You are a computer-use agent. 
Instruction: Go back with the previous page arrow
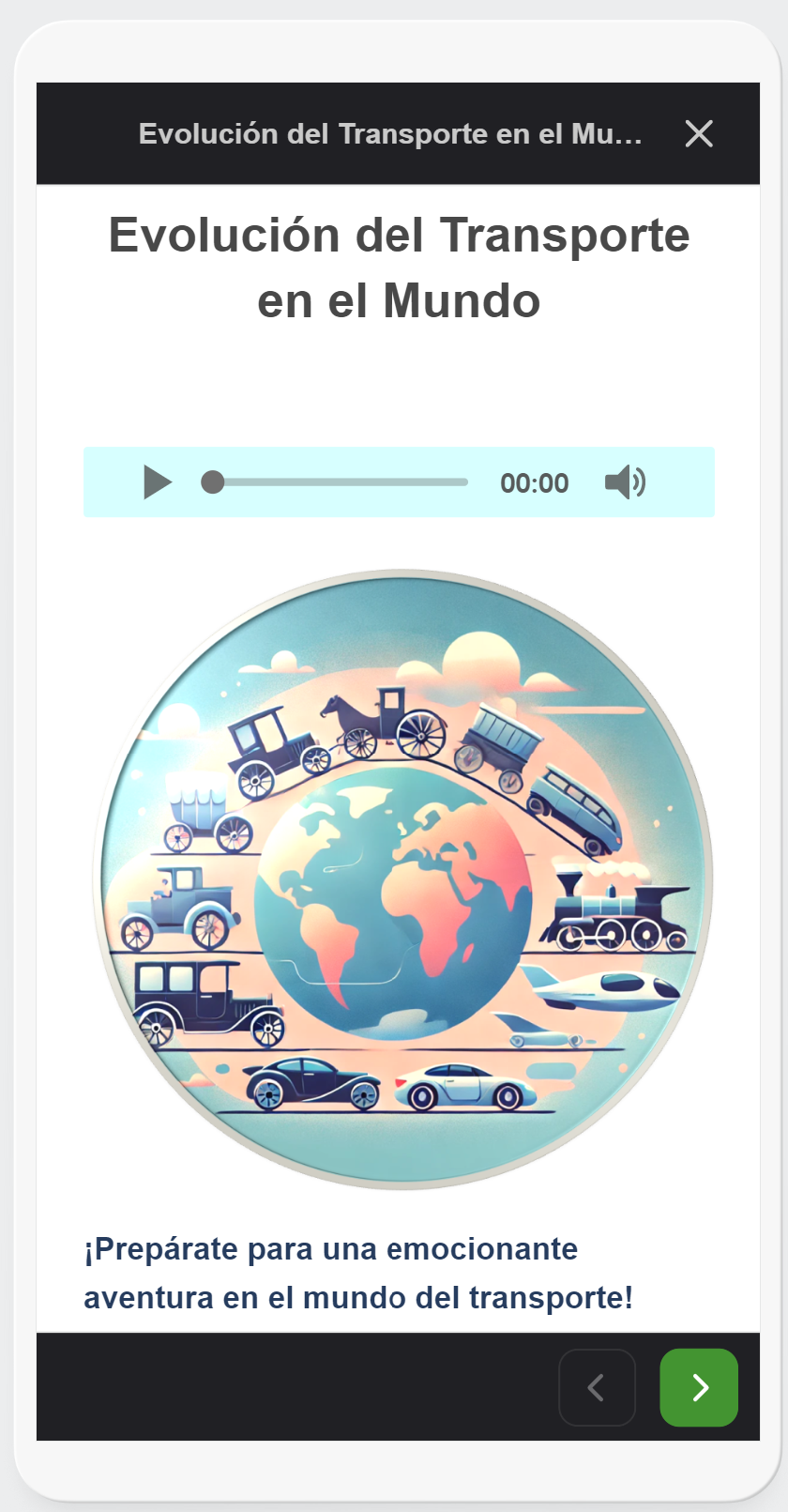point(597,1387)
